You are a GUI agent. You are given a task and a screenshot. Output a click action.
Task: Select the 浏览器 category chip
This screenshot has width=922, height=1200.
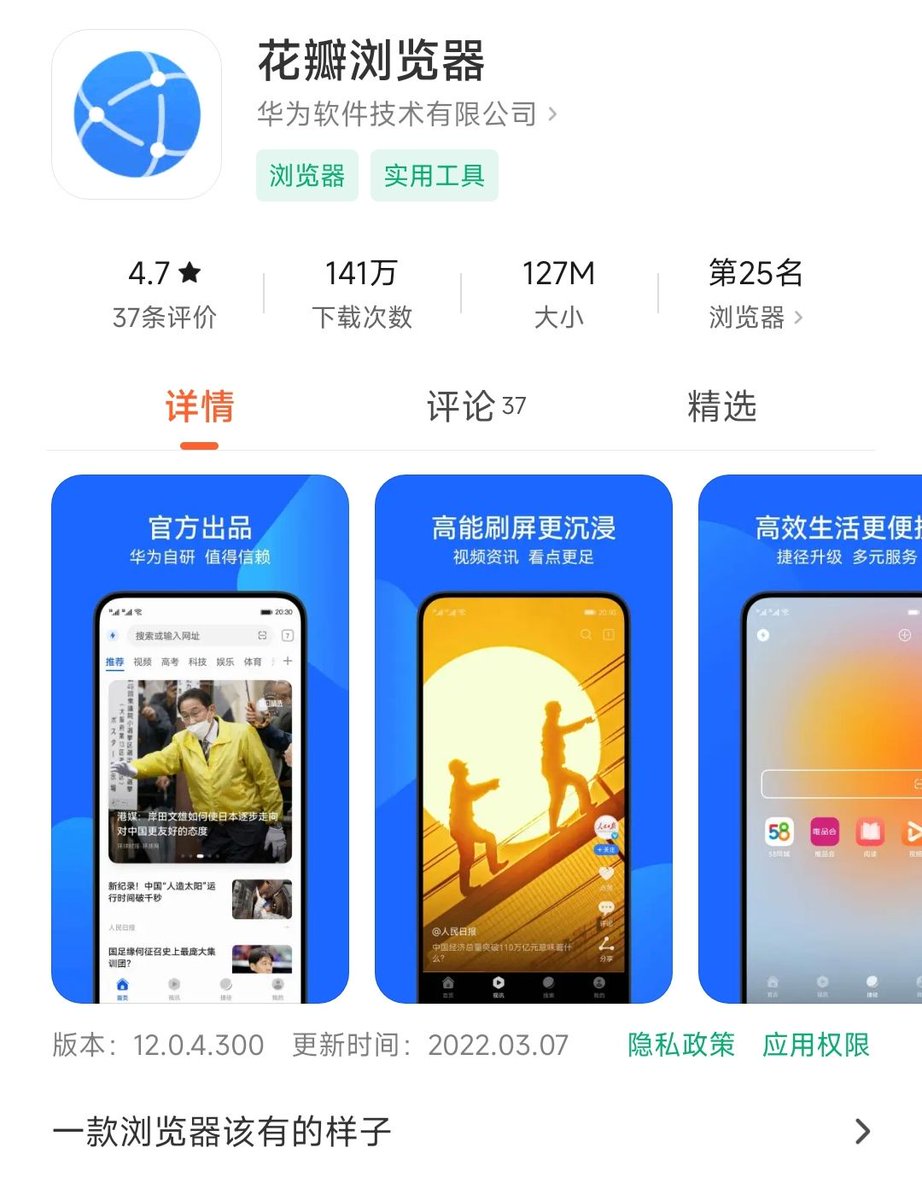pyautogui.click(x=307, y=176)
